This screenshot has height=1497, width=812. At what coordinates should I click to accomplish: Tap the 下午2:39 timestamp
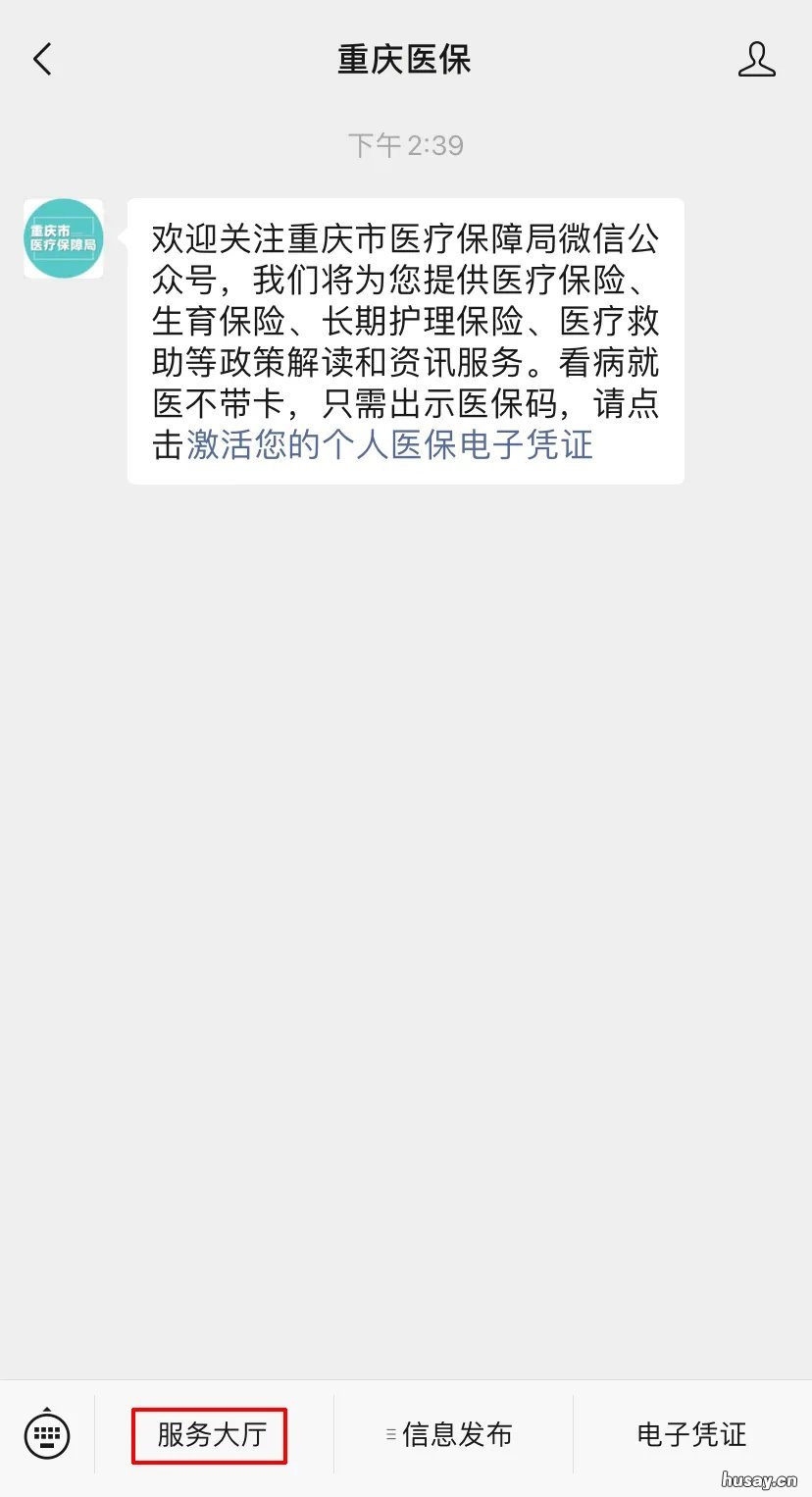(x=405, y=145)
